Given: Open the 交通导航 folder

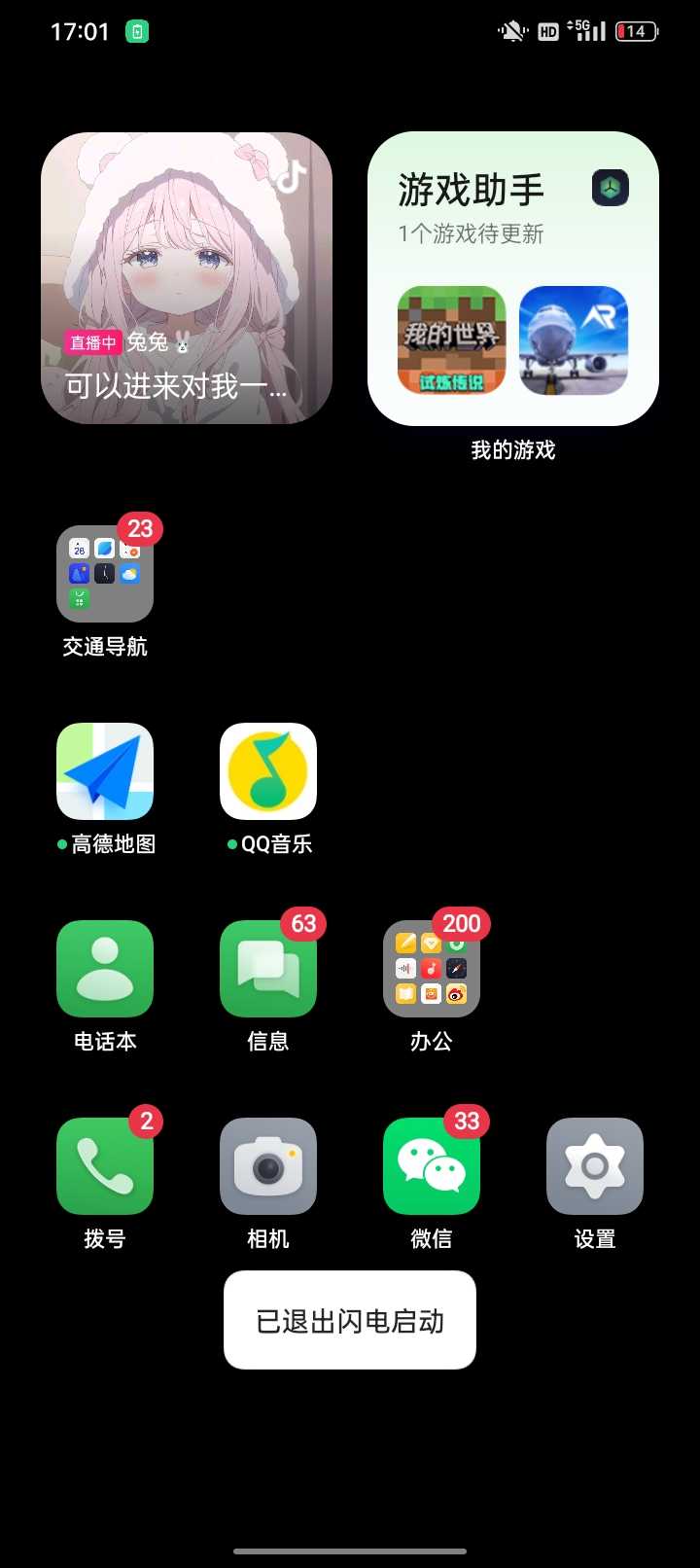Looking at the screenshot, I should (x=105, y=575).
